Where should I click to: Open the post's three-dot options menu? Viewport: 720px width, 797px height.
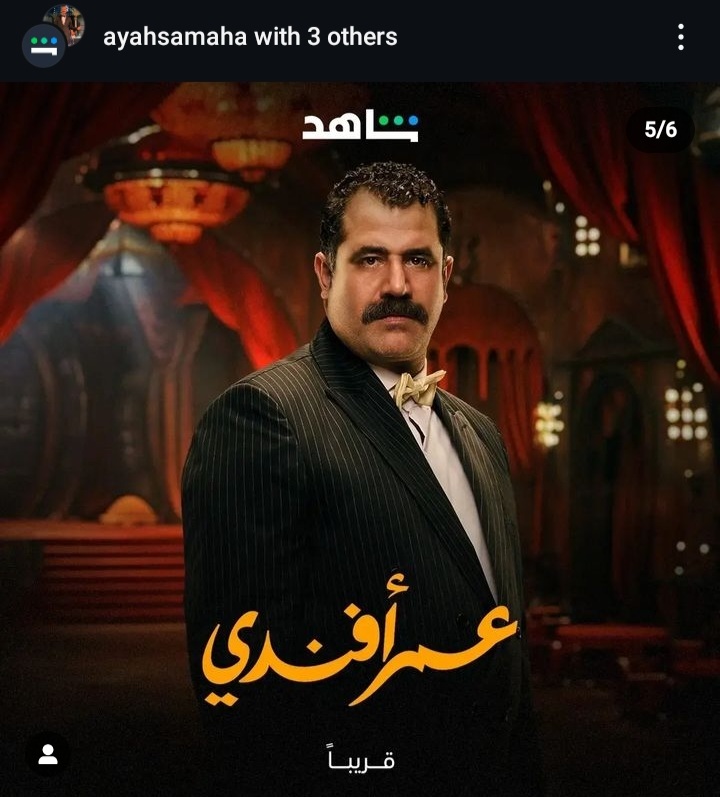(x=681, y=38)
